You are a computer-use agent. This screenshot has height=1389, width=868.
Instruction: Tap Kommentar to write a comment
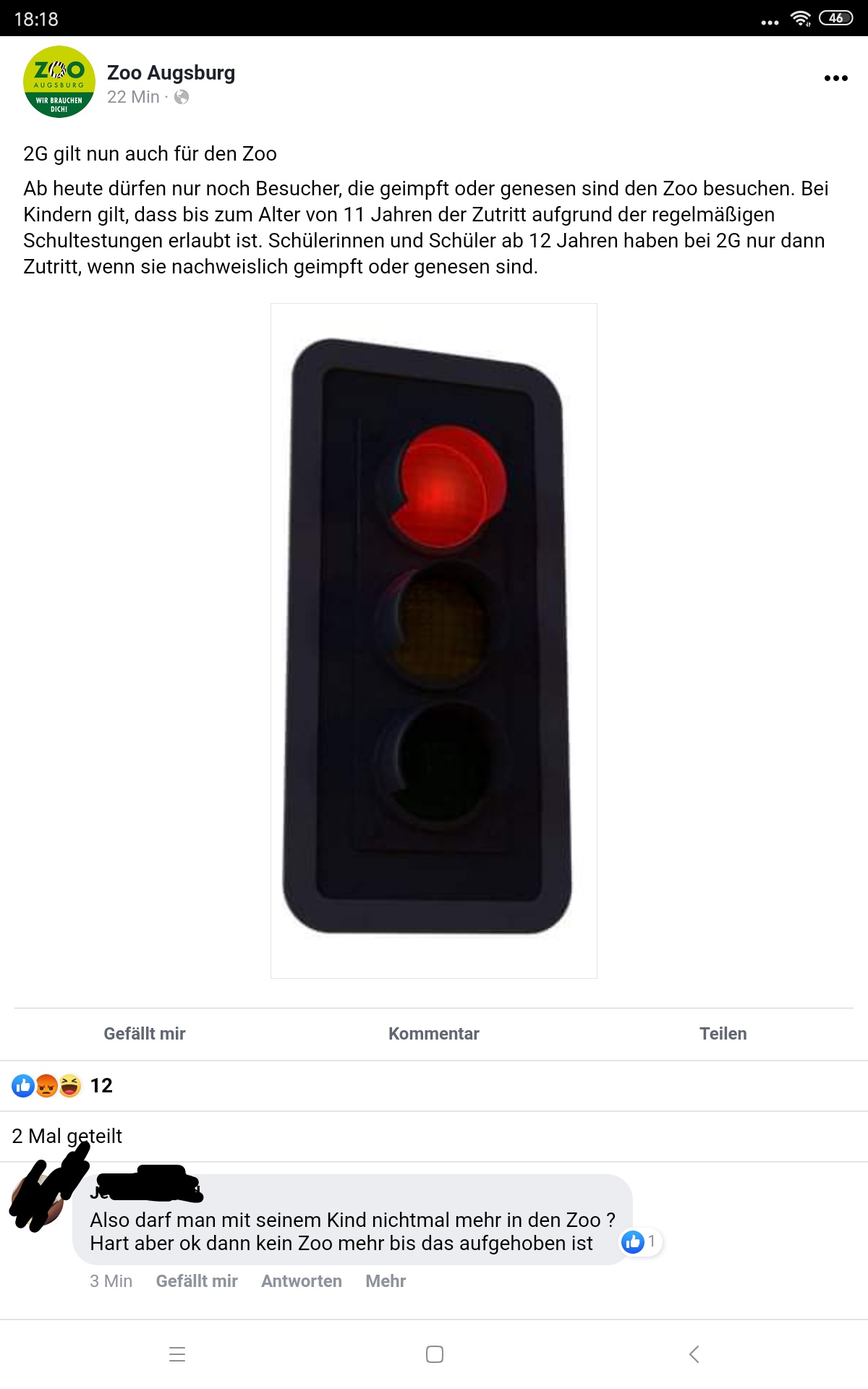tap(434, 1034)
